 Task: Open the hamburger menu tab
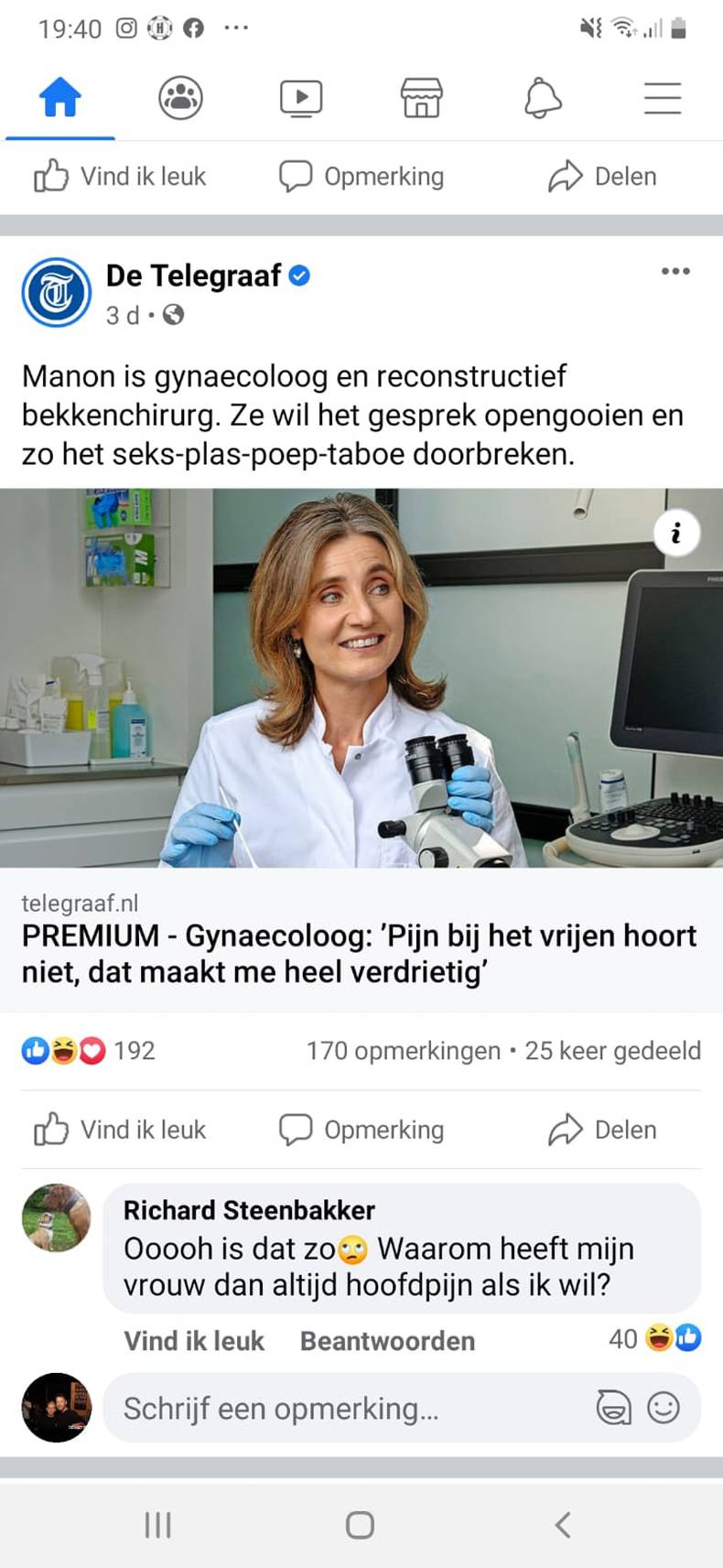(x=662, y=98)
